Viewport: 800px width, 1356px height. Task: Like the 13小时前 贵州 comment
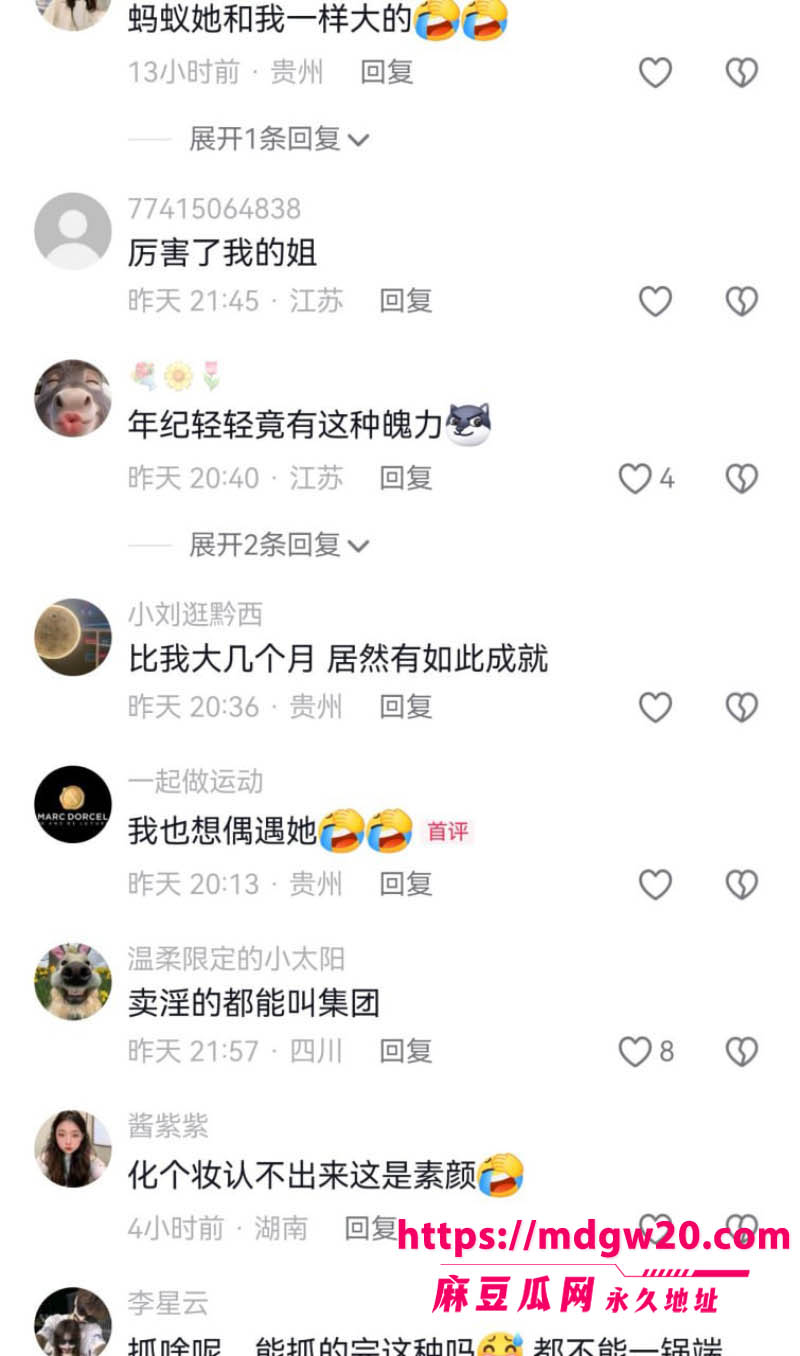pyautogui.click(x=655, y=72)
